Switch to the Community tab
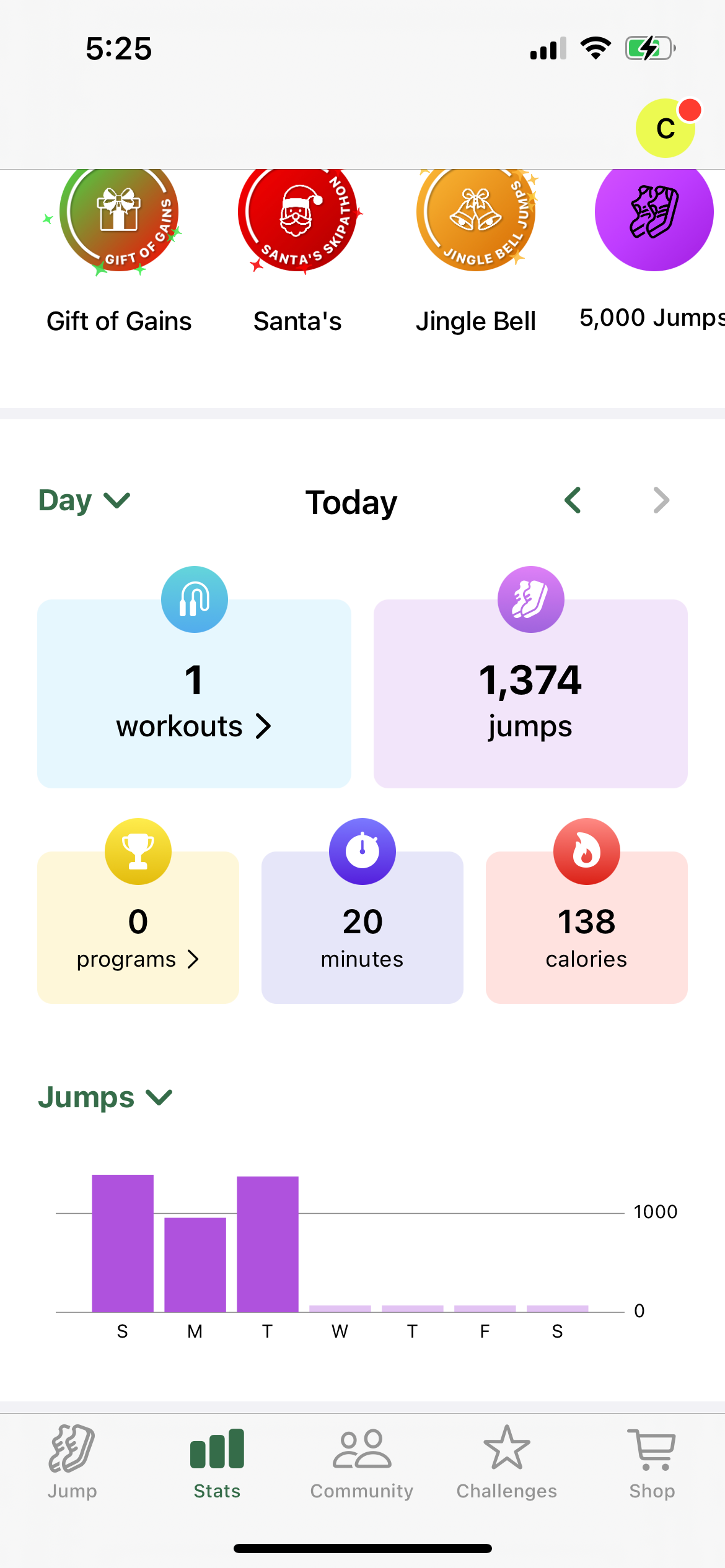 (x=362, y=1461)
